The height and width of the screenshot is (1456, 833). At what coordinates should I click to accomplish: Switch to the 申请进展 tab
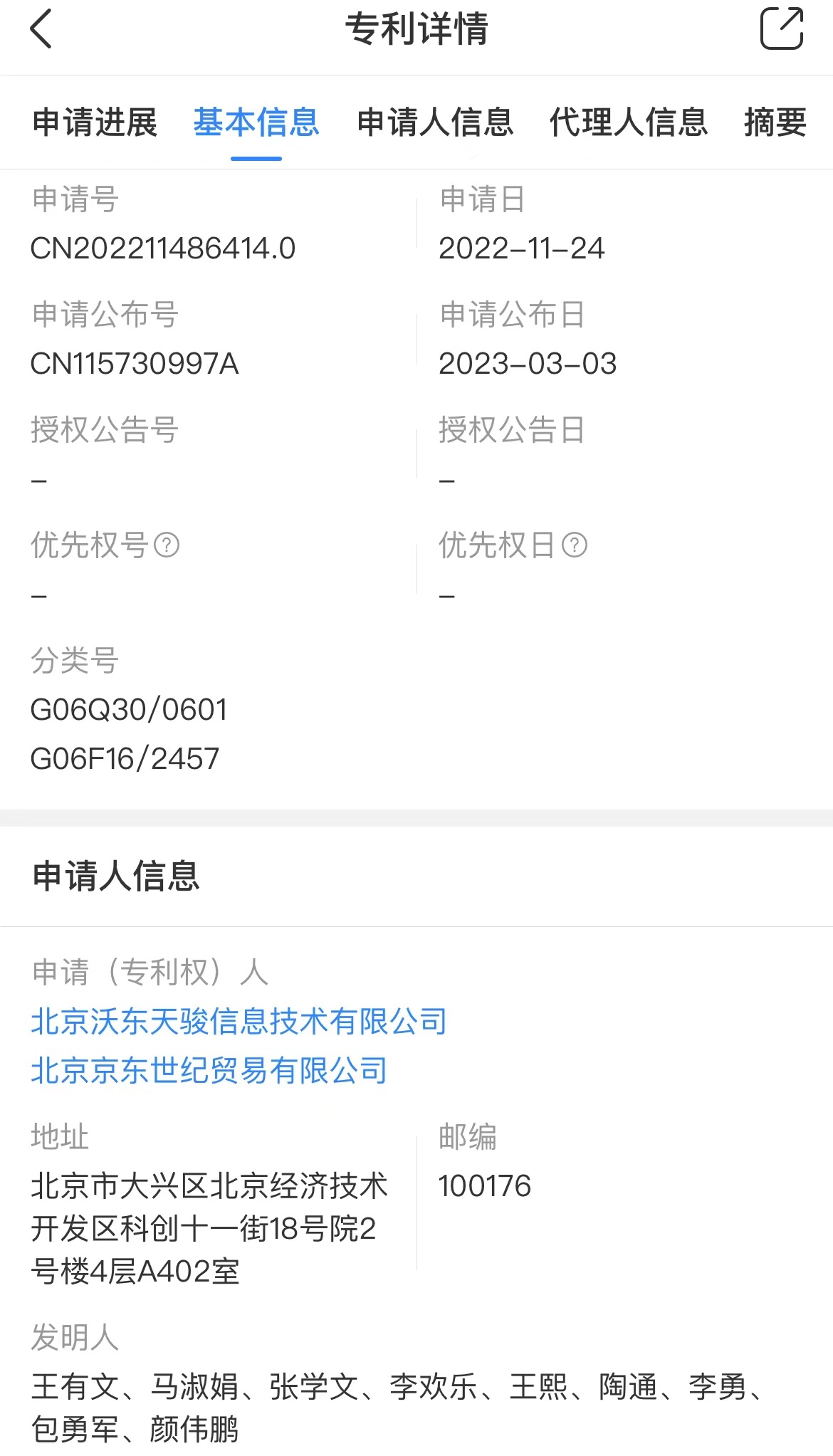95,122
